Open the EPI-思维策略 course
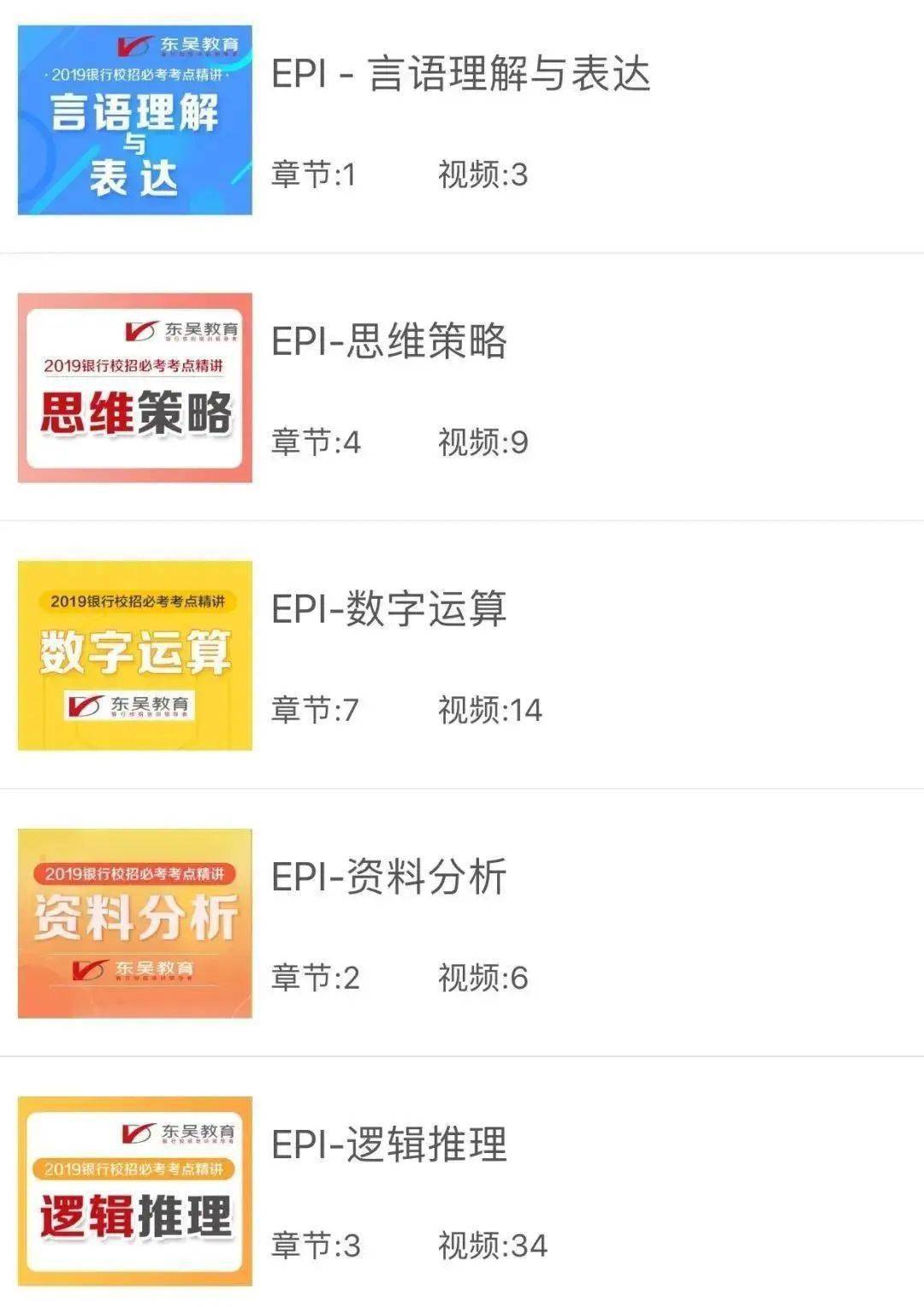The image size is (924, 1307). tap(389, 340)
